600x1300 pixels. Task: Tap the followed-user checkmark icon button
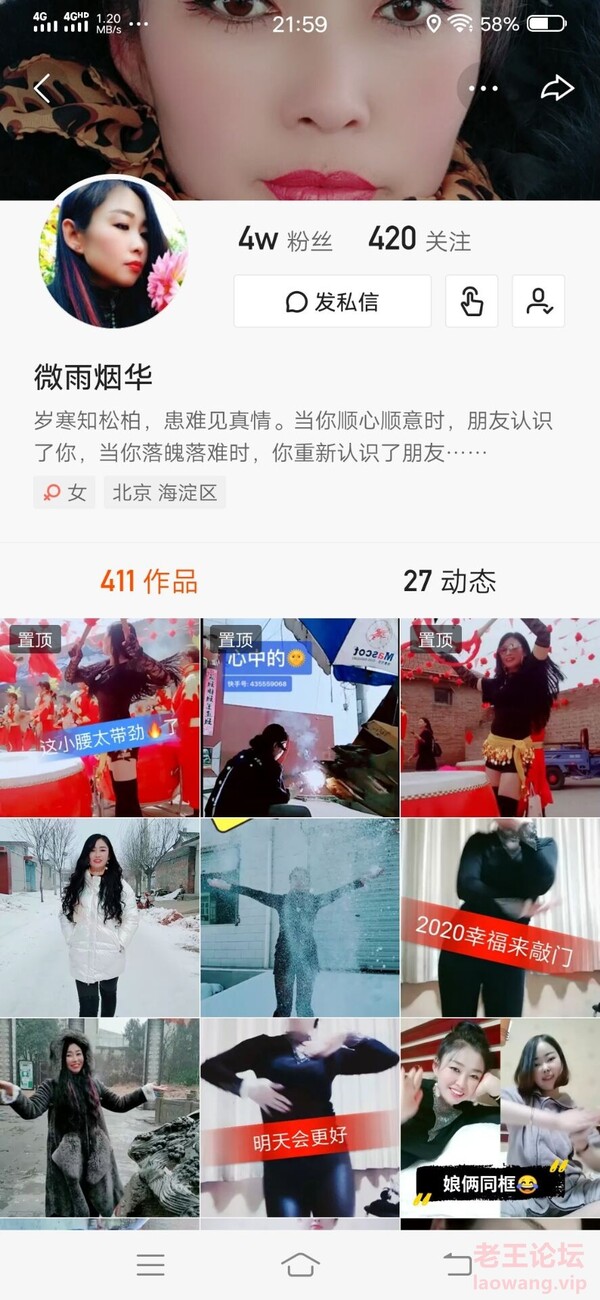point(539,301)
